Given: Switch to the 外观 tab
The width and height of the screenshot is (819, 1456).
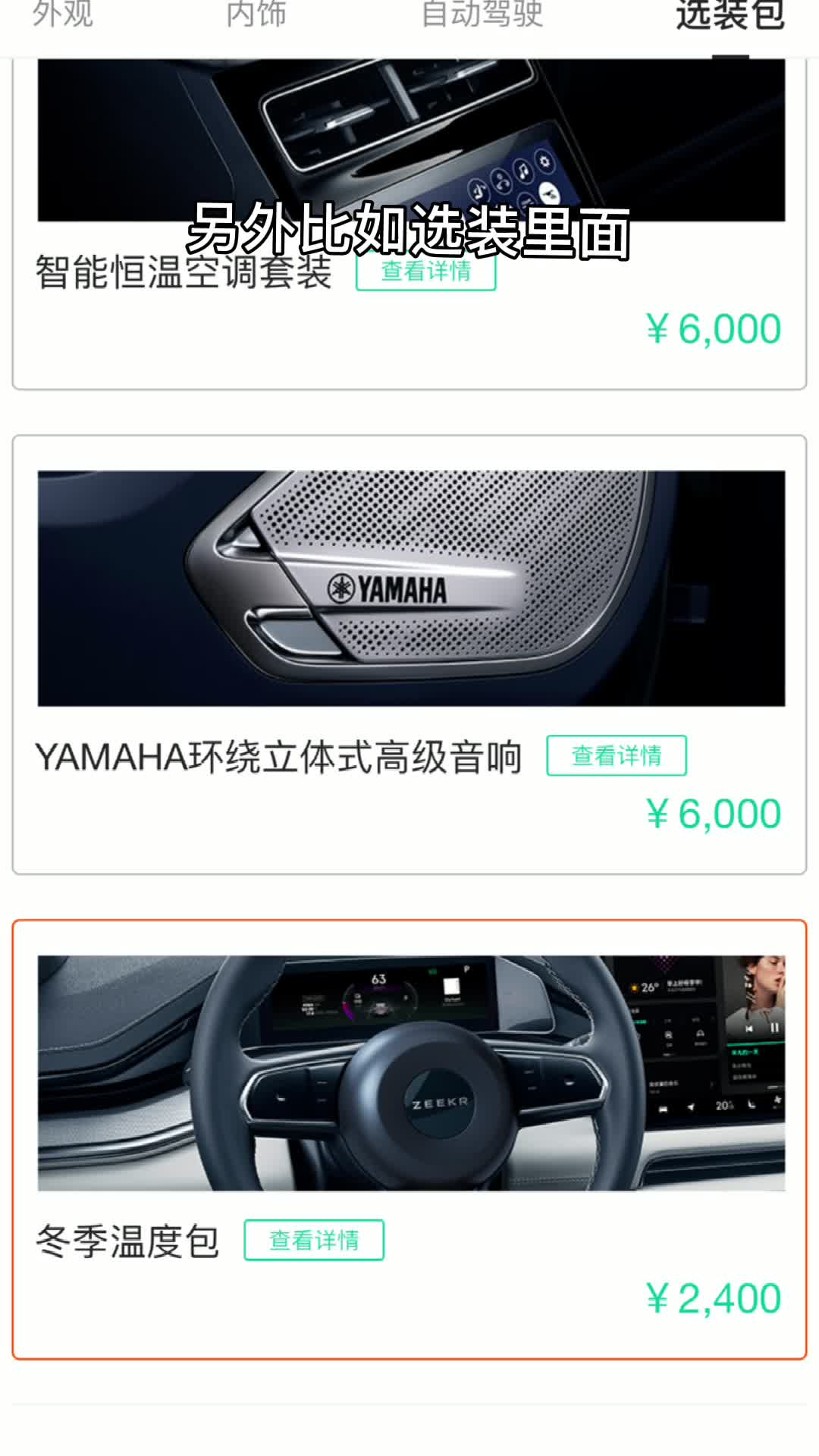Looking at the screenshot, I should (63, 15).
